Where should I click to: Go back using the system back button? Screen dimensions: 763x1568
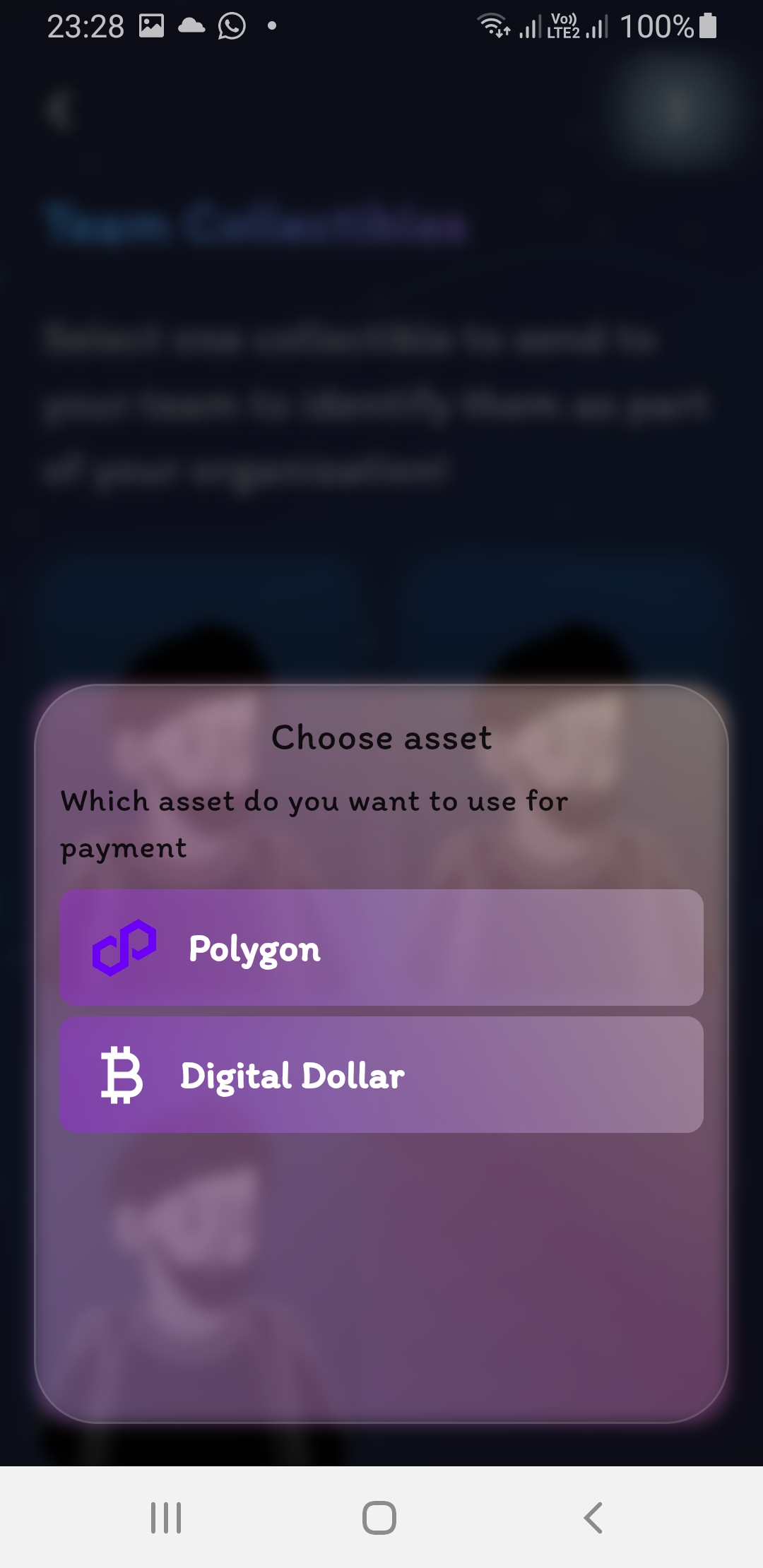593,1517
